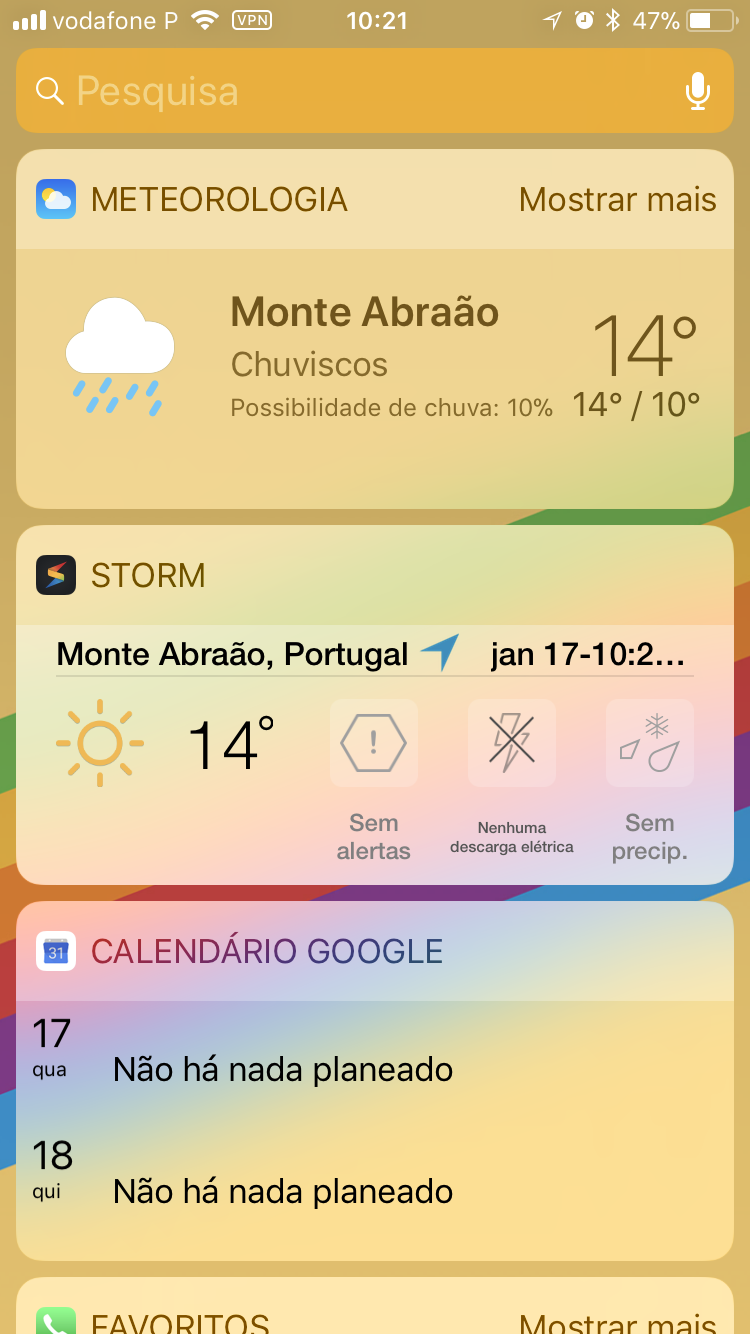Open the Monte Abraão Chuviscos weather card
The image size is (750, 1334).
tap(375, 378)
